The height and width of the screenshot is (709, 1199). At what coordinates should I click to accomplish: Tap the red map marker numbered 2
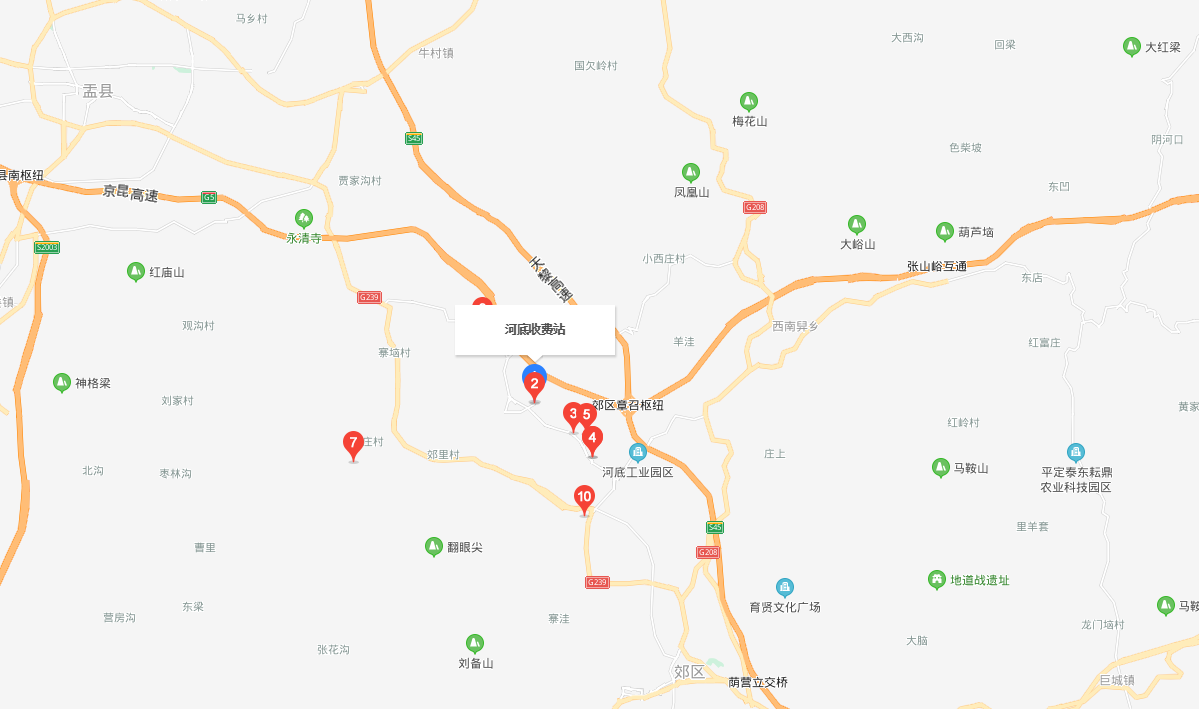[x=534, y=384]
